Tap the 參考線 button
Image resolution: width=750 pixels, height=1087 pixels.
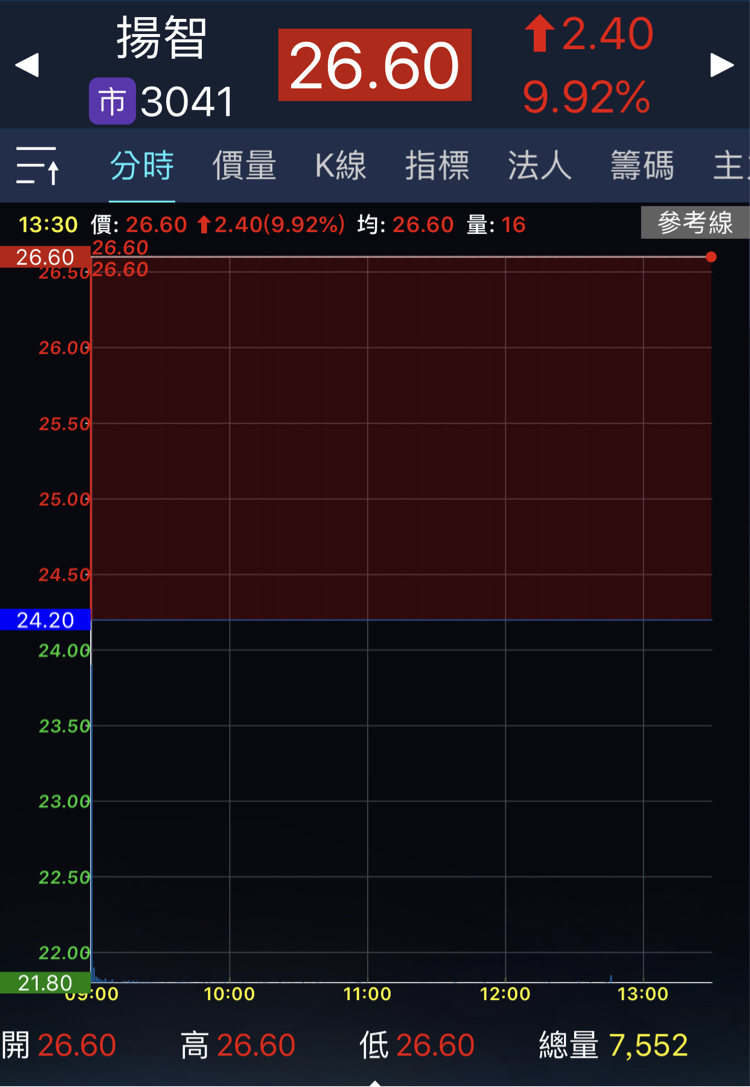pyautogui.click(x=695, y=223)
